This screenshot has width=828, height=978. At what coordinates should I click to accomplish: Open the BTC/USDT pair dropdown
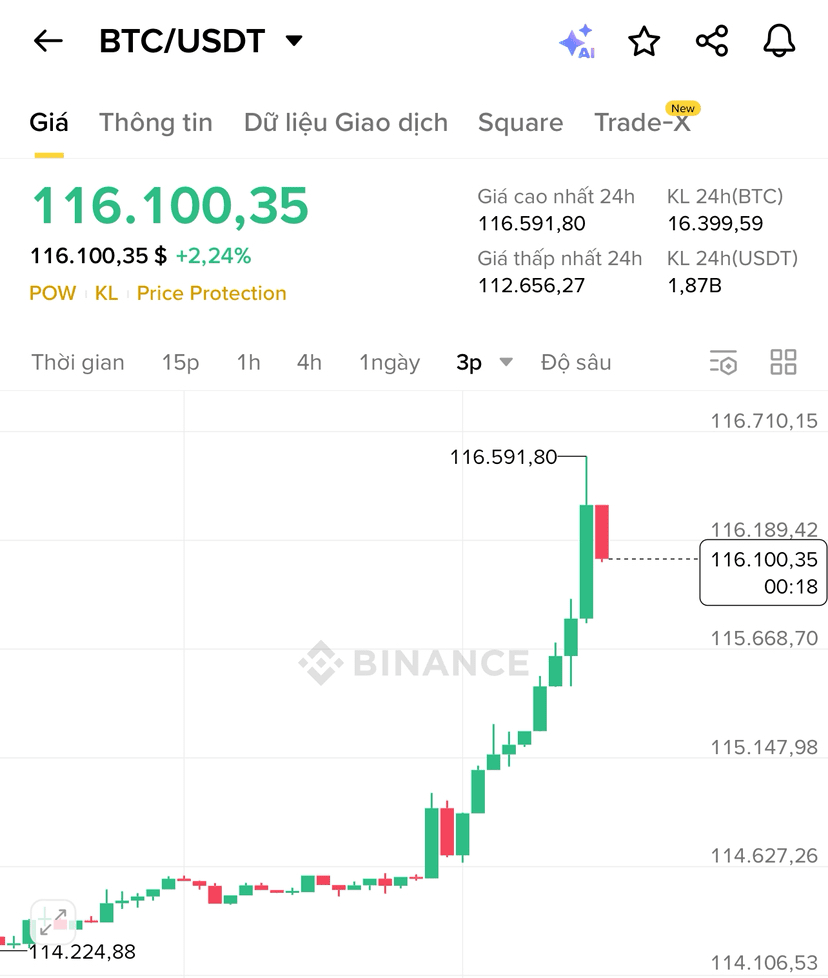pos(294,41)
